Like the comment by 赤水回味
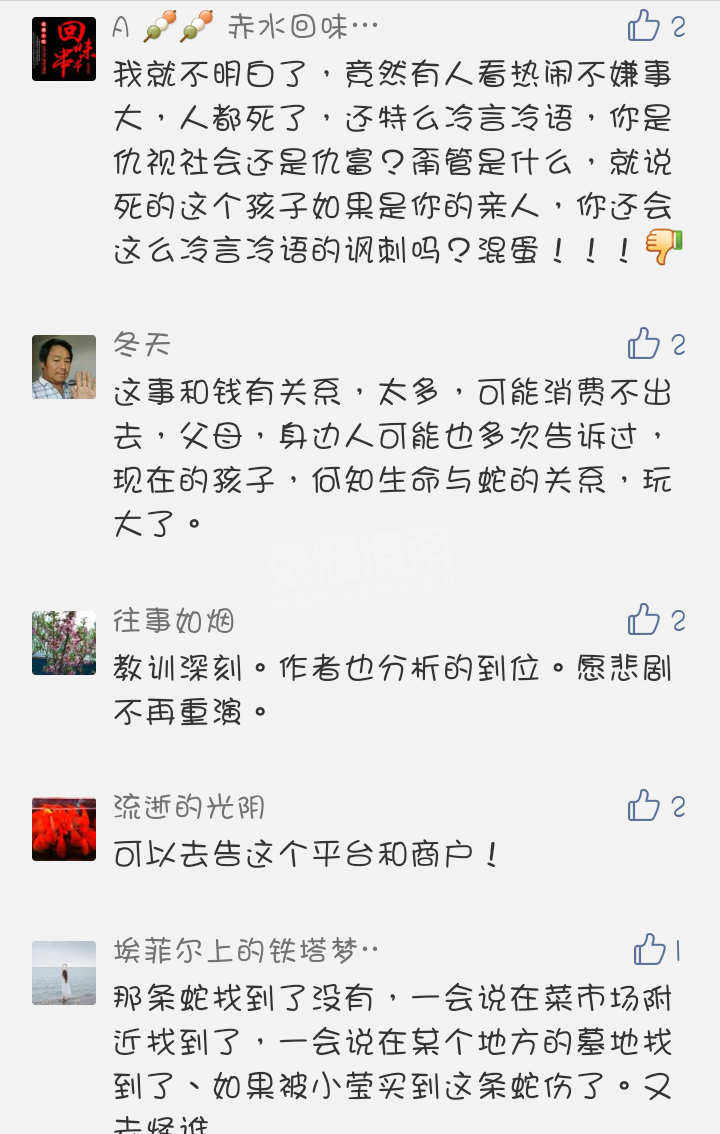The image size is (720, 1134). [x=645, y=26]
